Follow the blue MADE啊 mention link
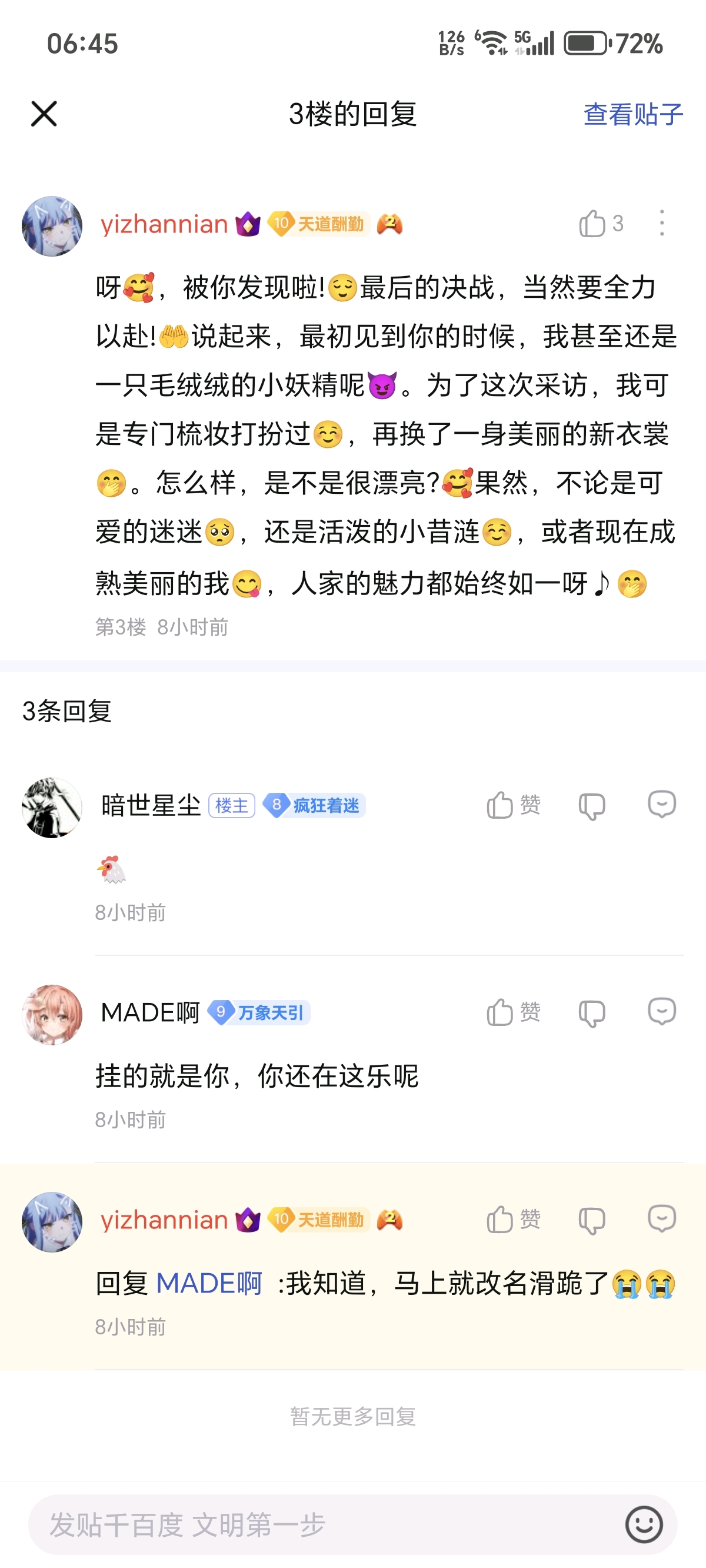Image resolution: width=706 pixels, height=1568 pixels. (209, 1283)
